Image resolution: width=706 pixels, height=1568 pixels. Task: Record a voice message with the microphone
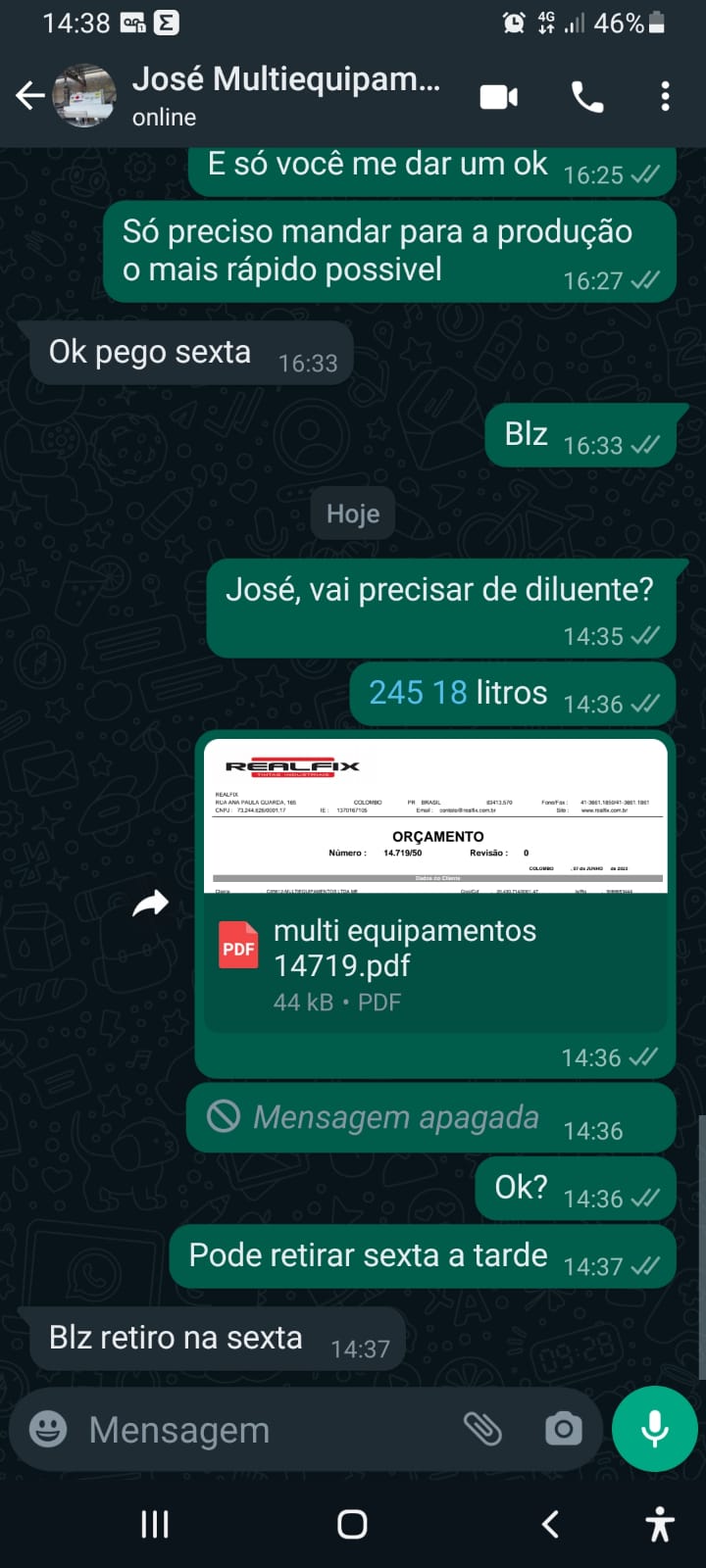(654, 1430)
